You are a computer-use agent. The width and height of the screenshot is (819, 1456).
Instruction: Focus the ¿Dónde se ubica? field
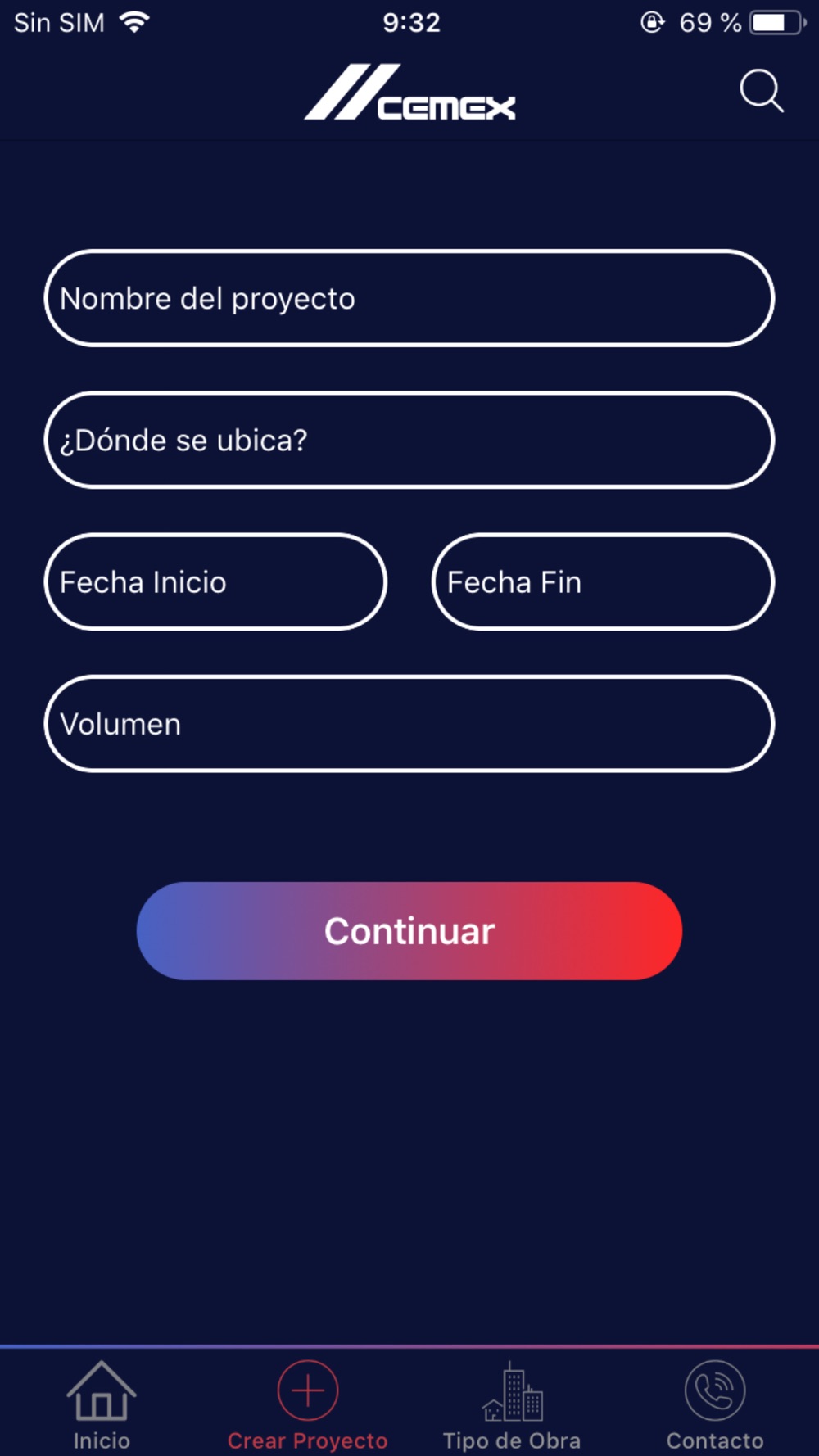[409, 440]
